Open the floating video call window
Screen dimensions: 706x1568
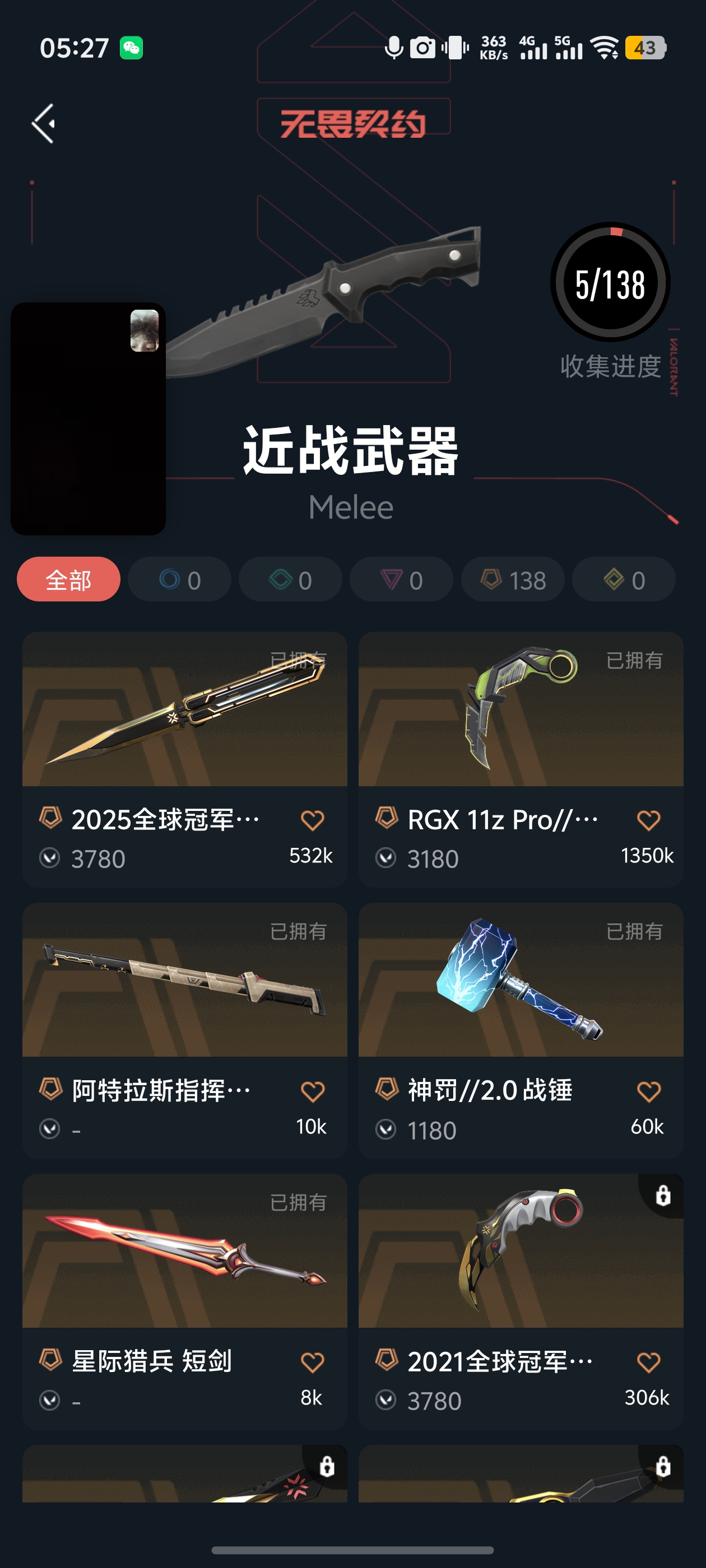[x=89, y=419]
